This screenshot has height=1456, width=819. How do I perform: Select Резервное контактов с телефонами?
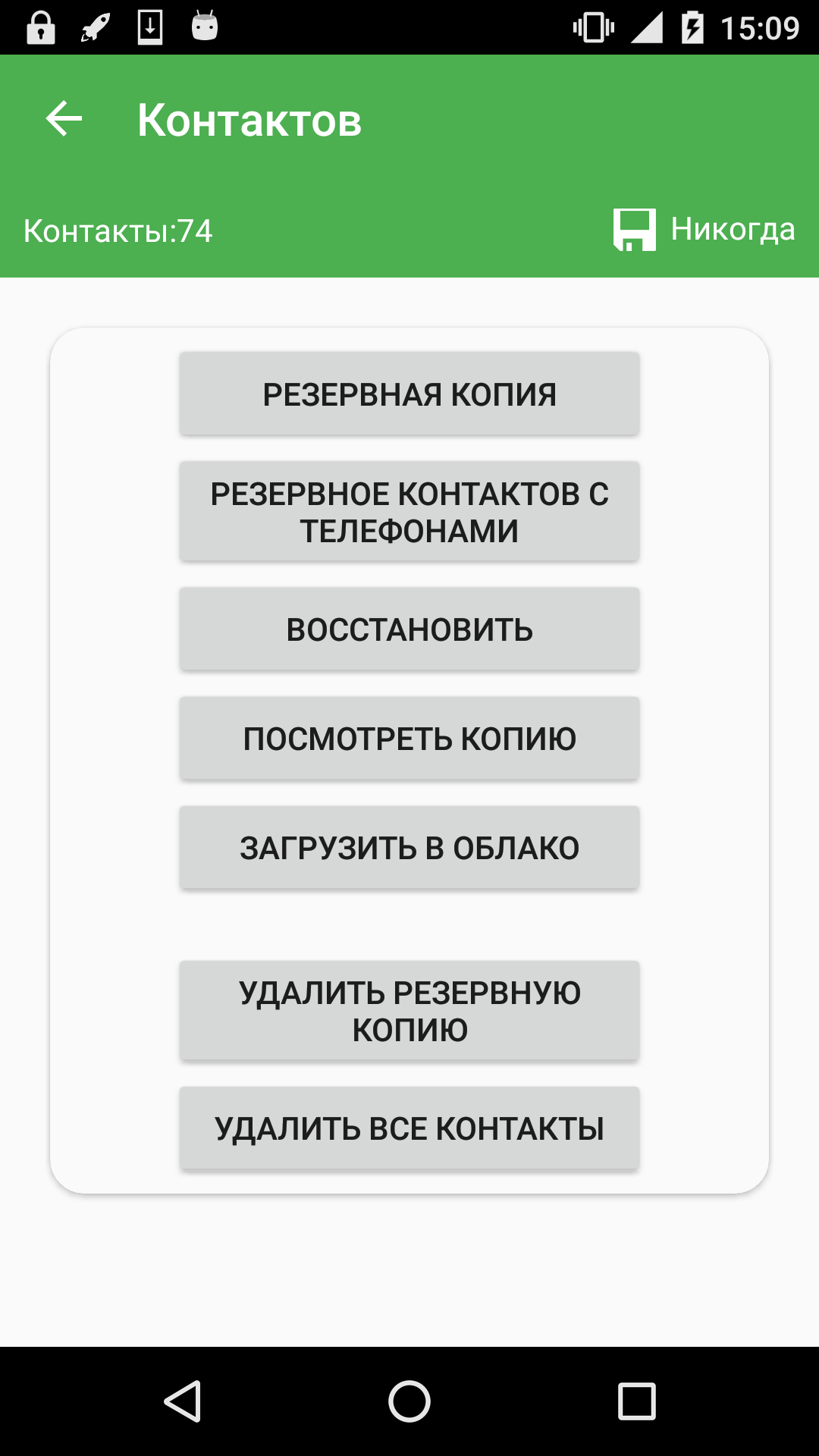click(x=409, y=512)
